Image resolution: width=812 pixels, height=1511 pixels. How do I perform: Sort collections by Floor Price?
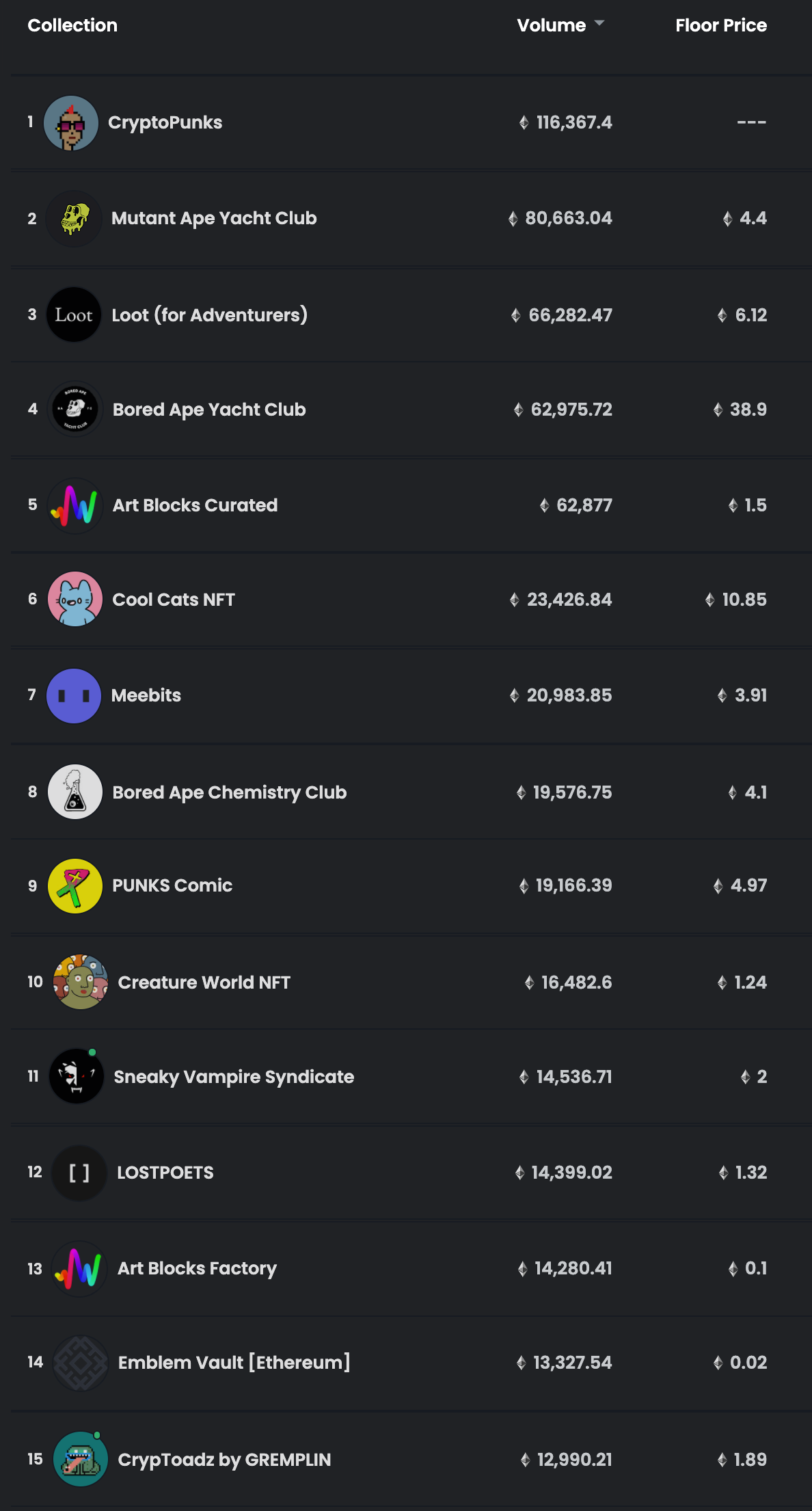coord(721,25)
